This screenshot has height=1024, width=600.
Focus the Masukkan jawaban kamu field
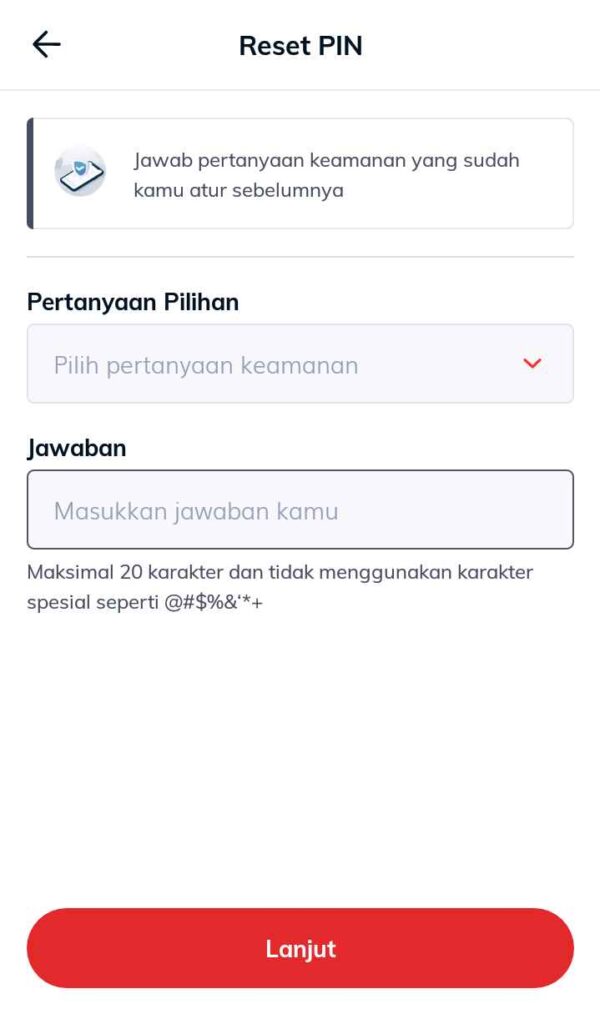pyautogui.click(x=300, y=510)
